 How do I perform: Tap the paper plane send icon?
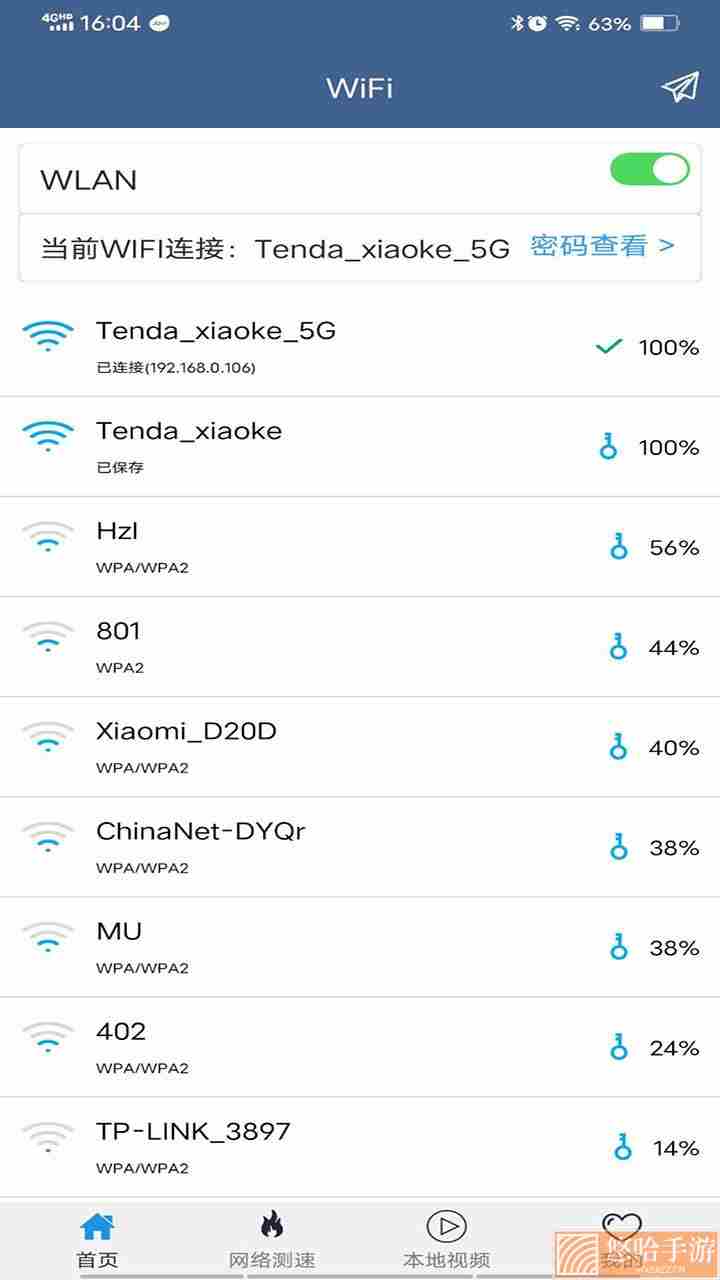tap(680, 87)
